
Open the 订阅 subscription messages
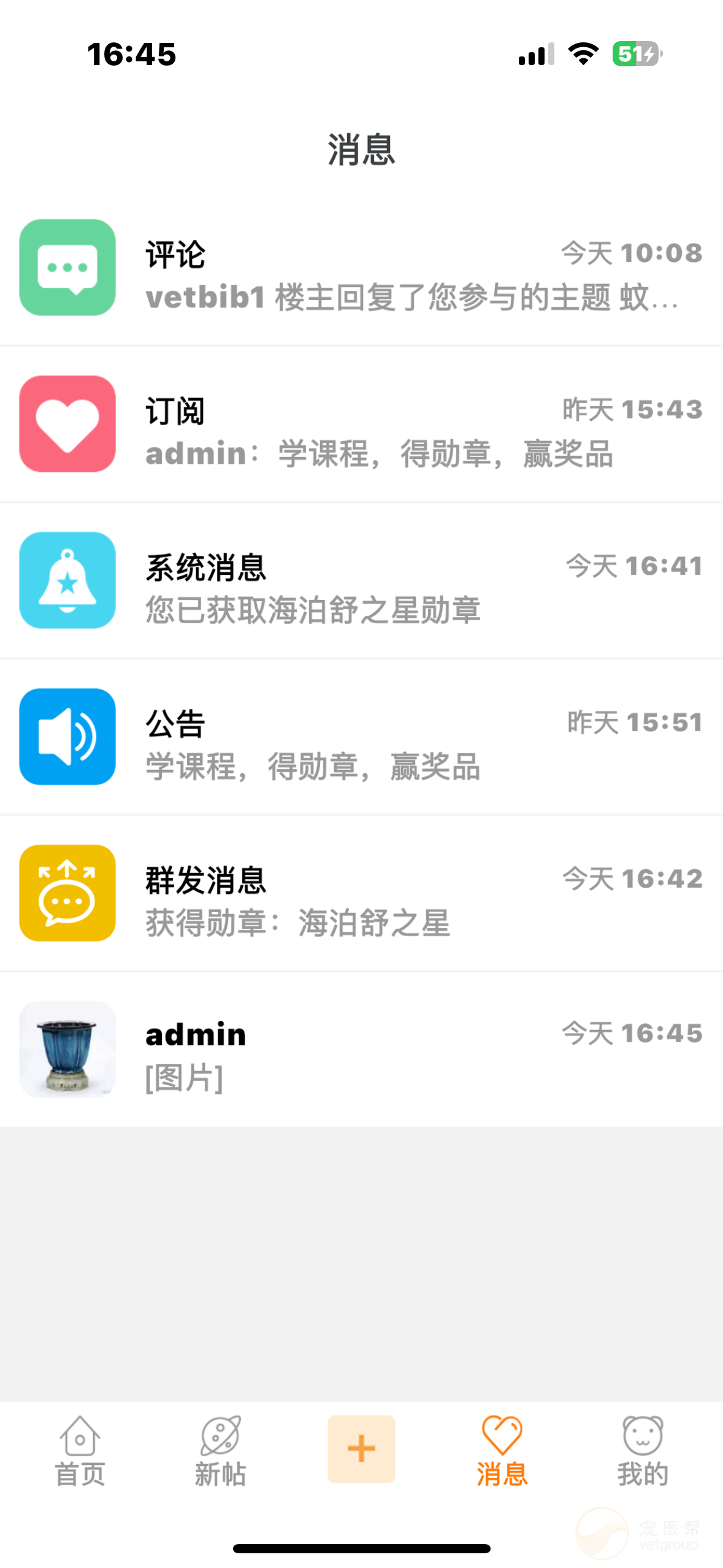pyautogui.click(x=361, y=425)
